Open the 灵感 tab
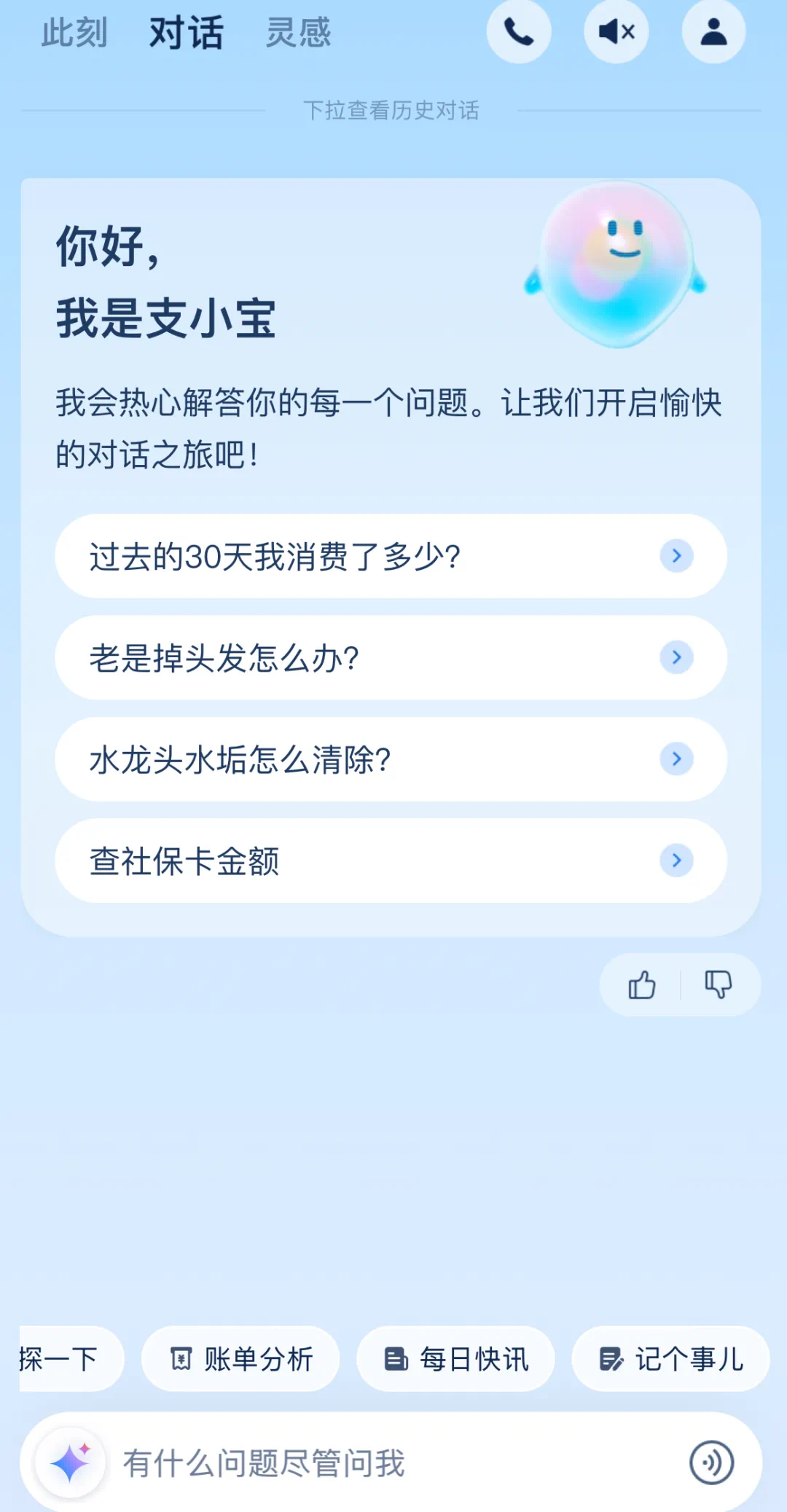The image size is (787, 1512). (298, 33)
